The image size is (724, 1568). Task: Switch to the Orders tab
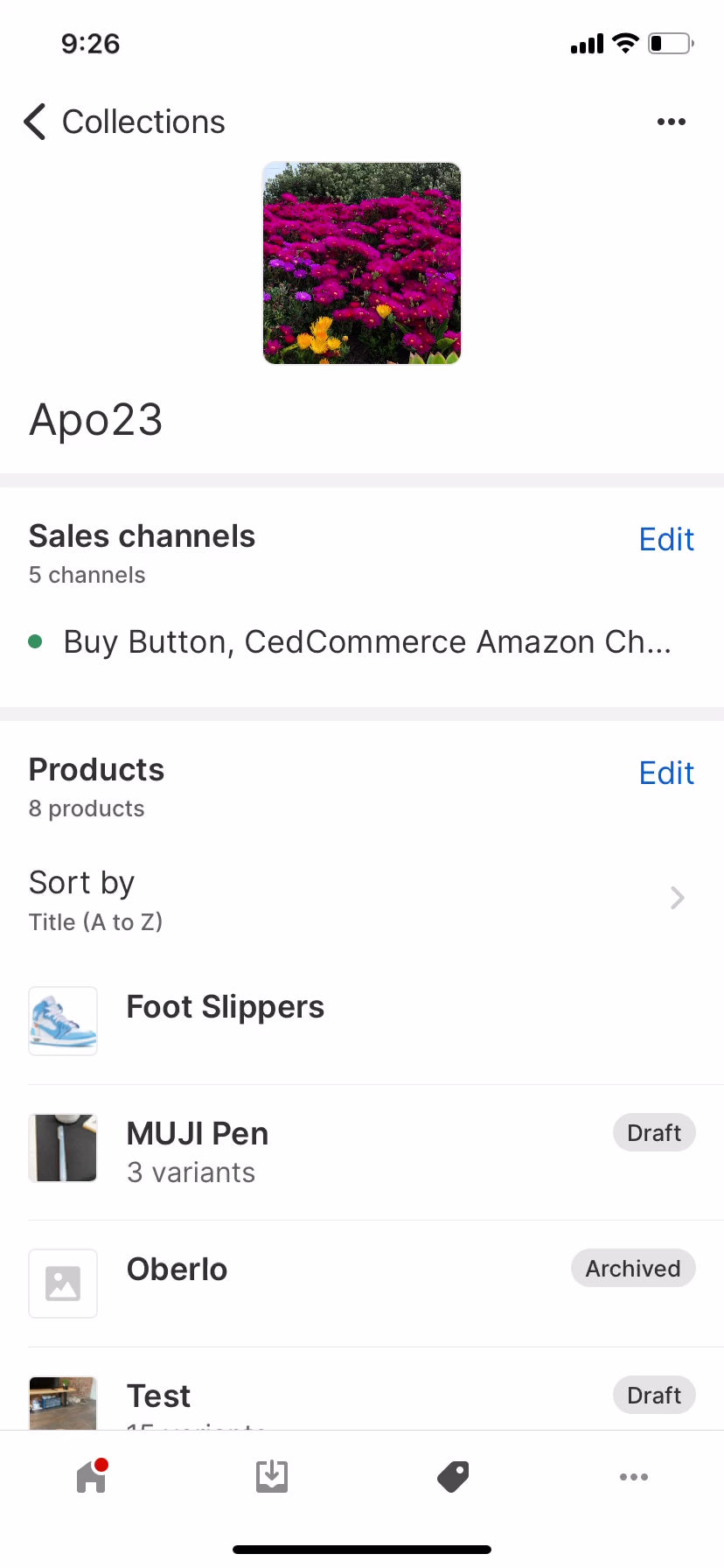tap(272, 1477)
